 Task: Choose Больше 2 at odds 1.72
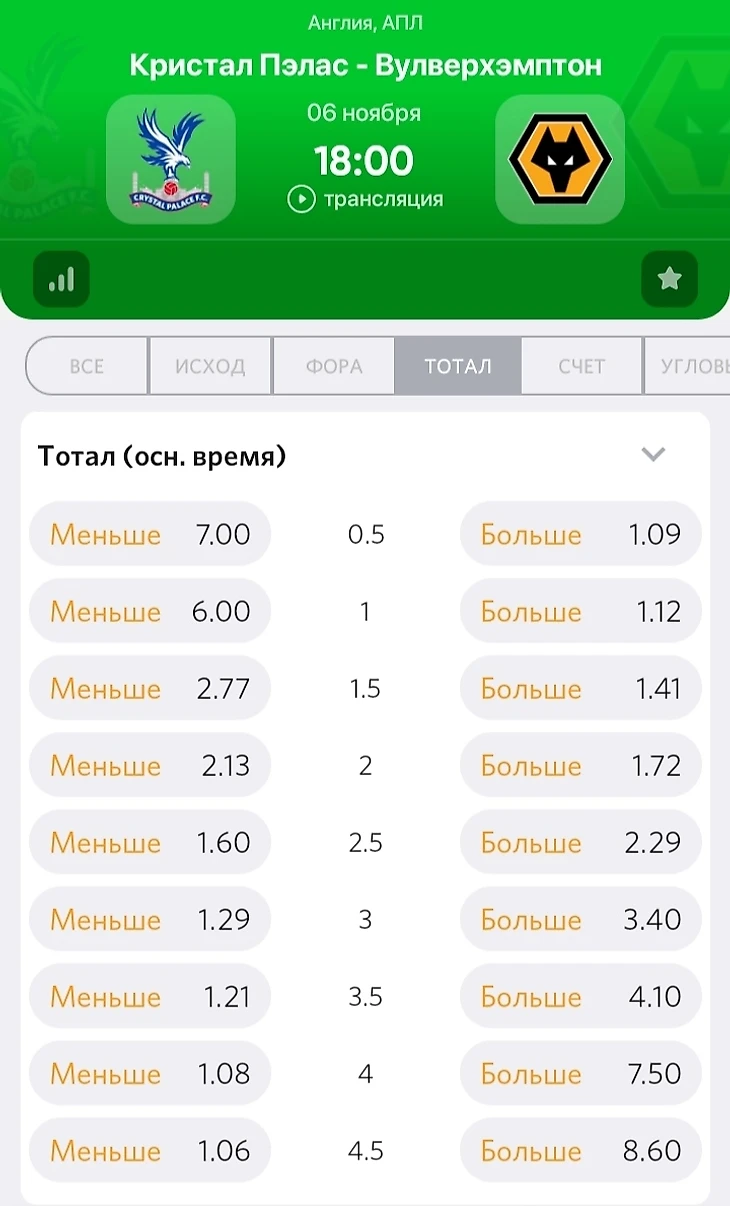click(x=581, y=765)
